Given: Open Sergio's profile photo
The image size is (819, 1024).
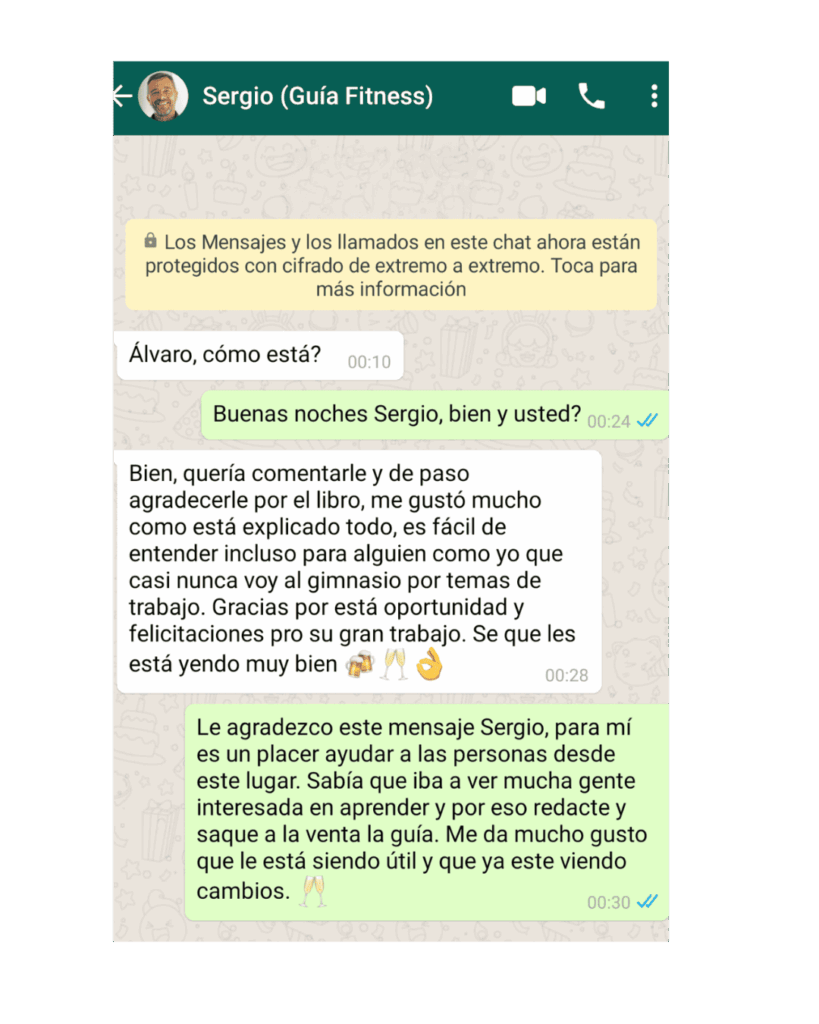Looking at the screenshot, I should (x=163, y=97).
